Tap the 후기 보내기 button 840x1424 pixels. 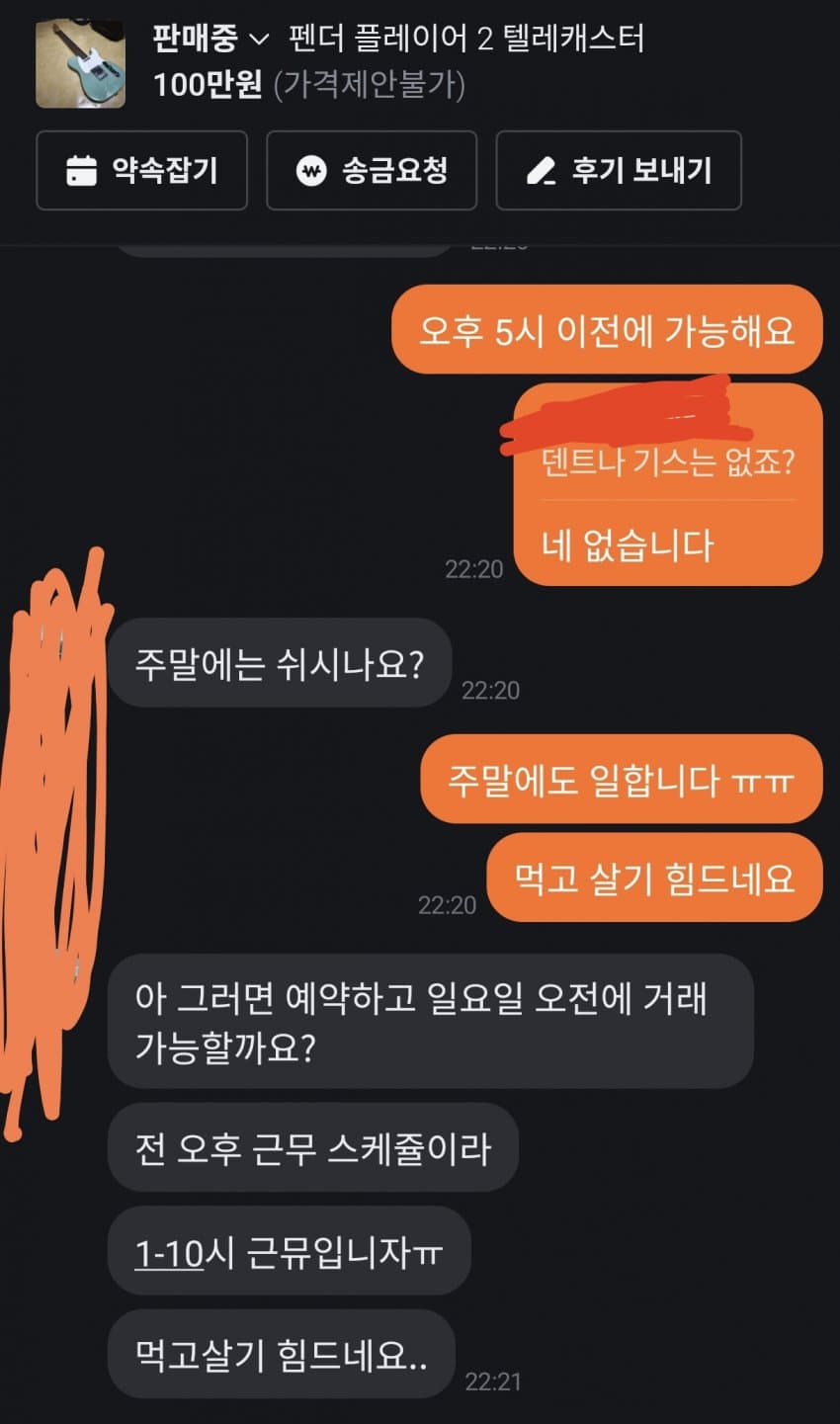[619, 171]
